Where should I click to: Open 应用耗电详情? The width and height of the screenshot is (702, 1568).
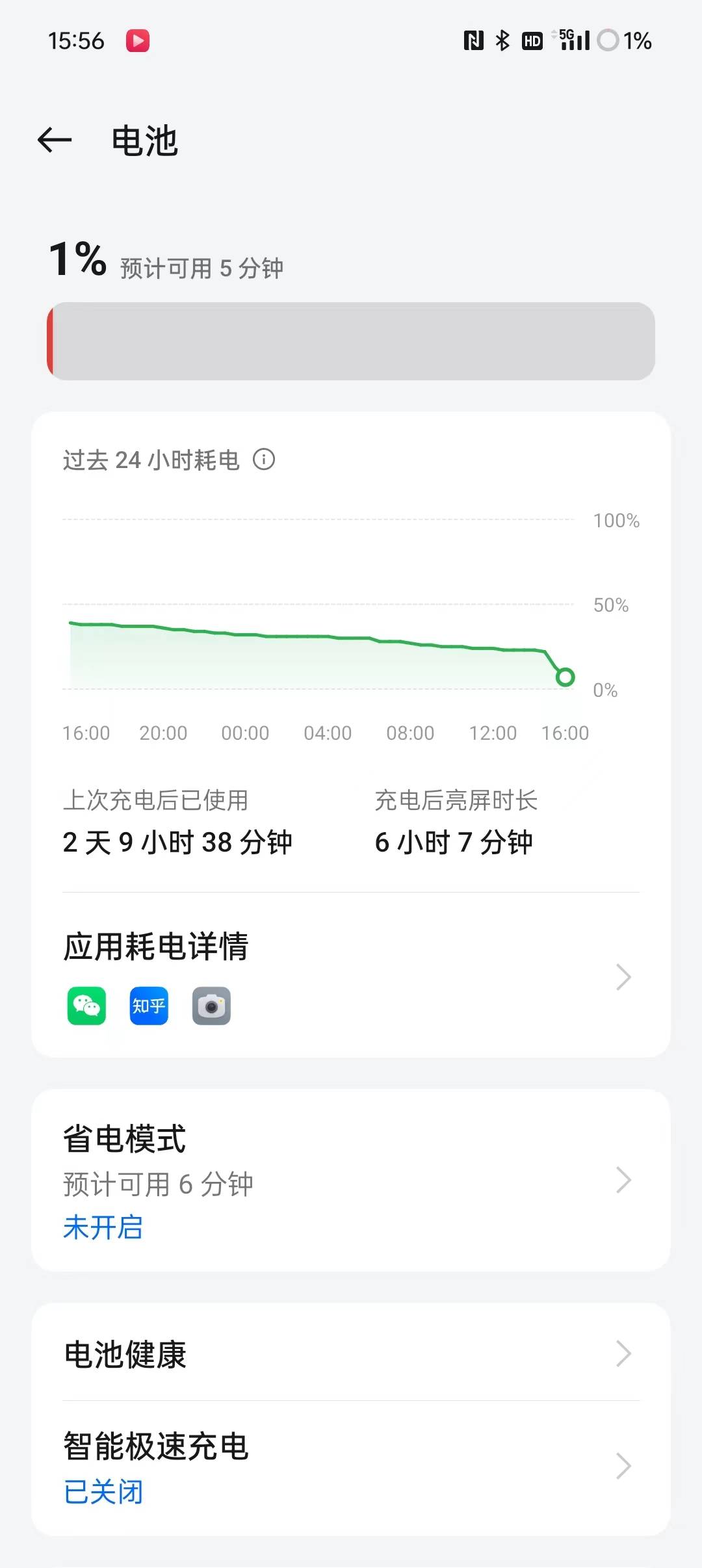pos(351,975)
